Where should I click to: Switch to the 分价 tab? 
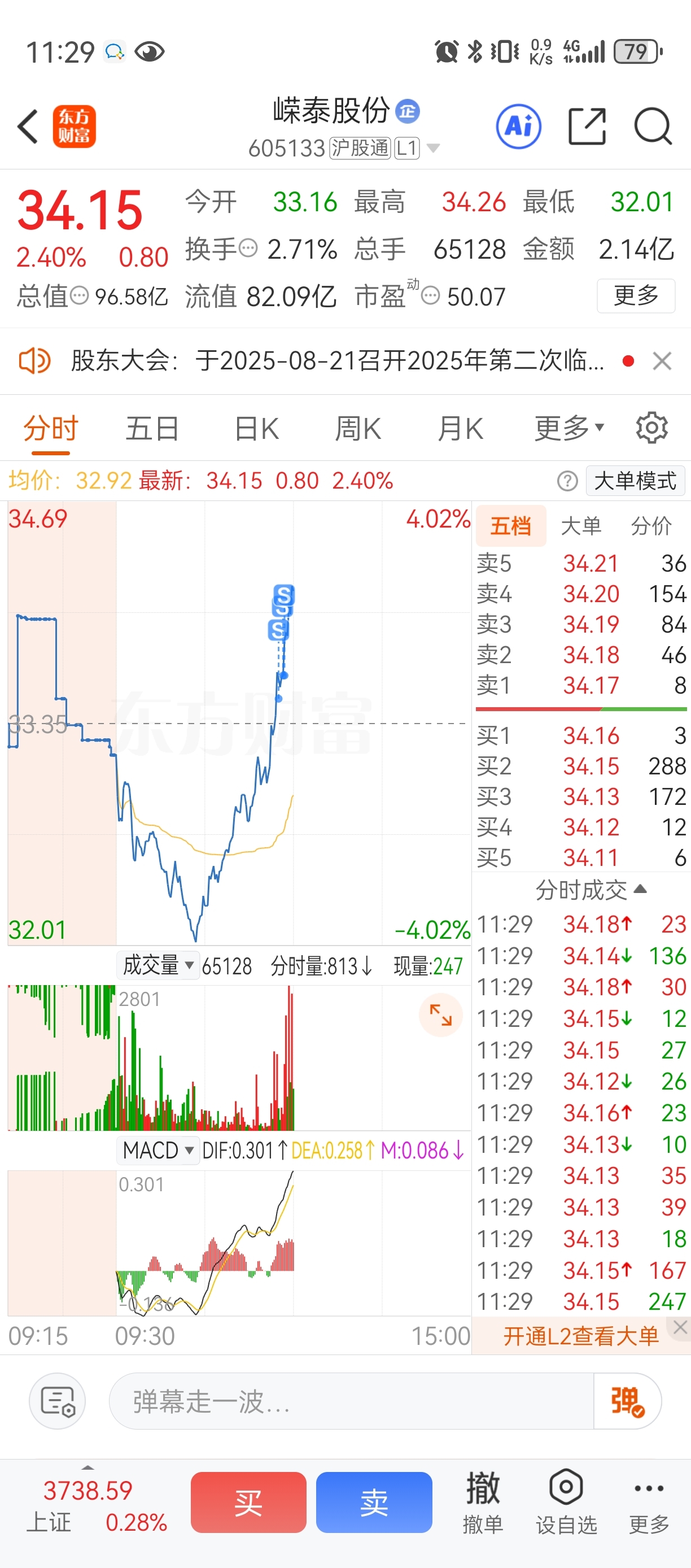click(x=651, y=526)
